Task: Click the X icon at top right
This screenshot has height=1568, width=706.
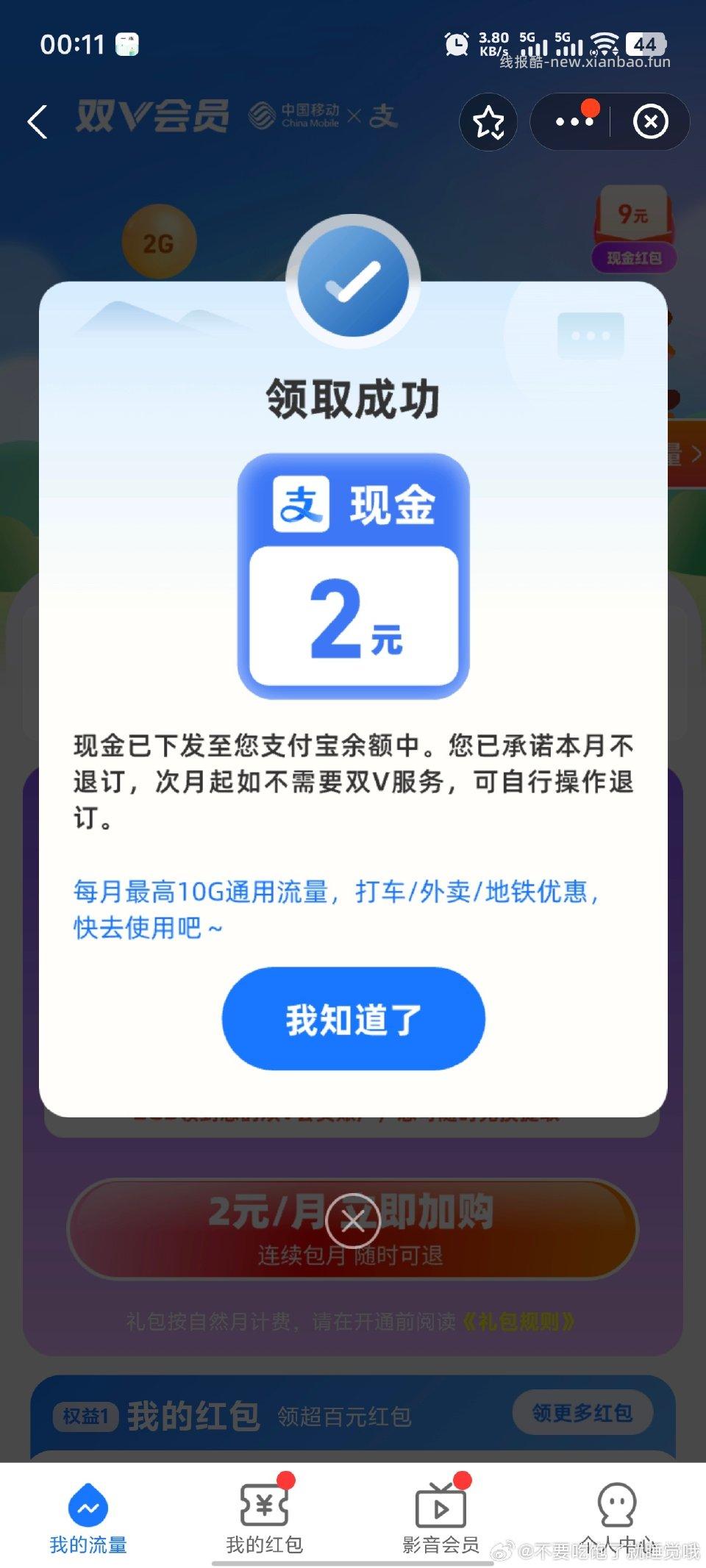Action: tap(651, 122)
